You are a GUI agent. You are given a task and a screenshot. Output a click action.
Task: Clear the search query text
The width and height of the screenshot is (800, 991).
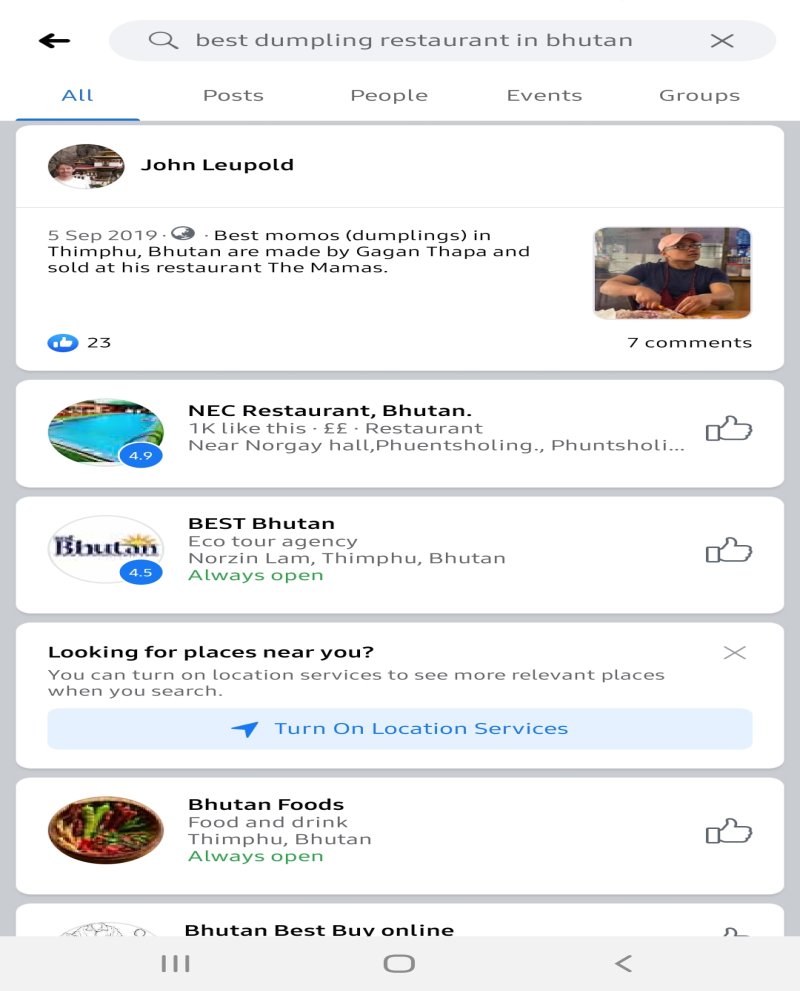(721, 41)
